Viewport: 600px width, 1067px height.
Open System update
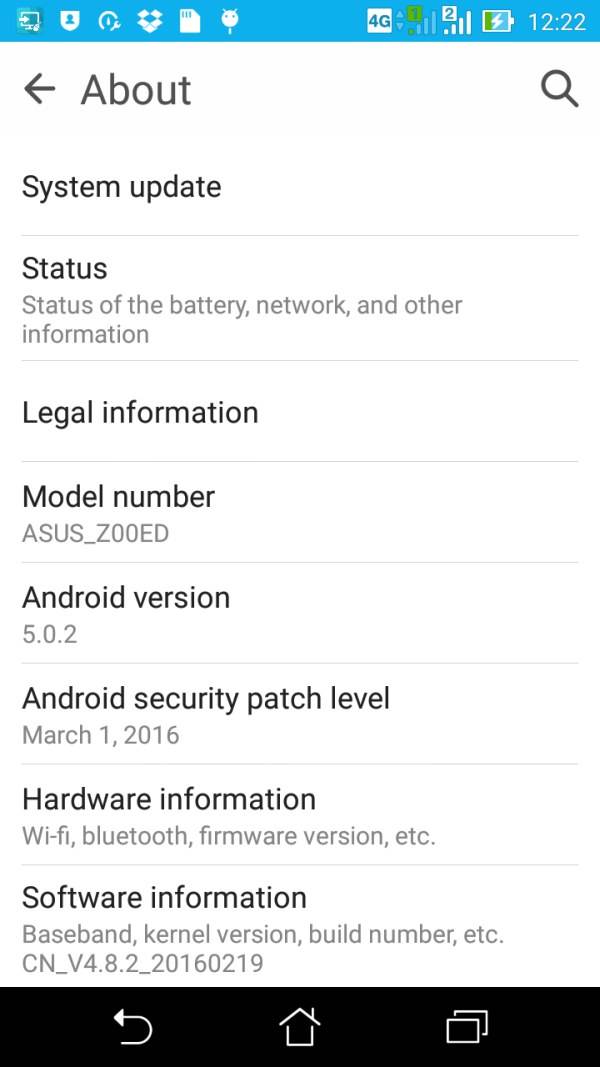[x=300, y=186]
